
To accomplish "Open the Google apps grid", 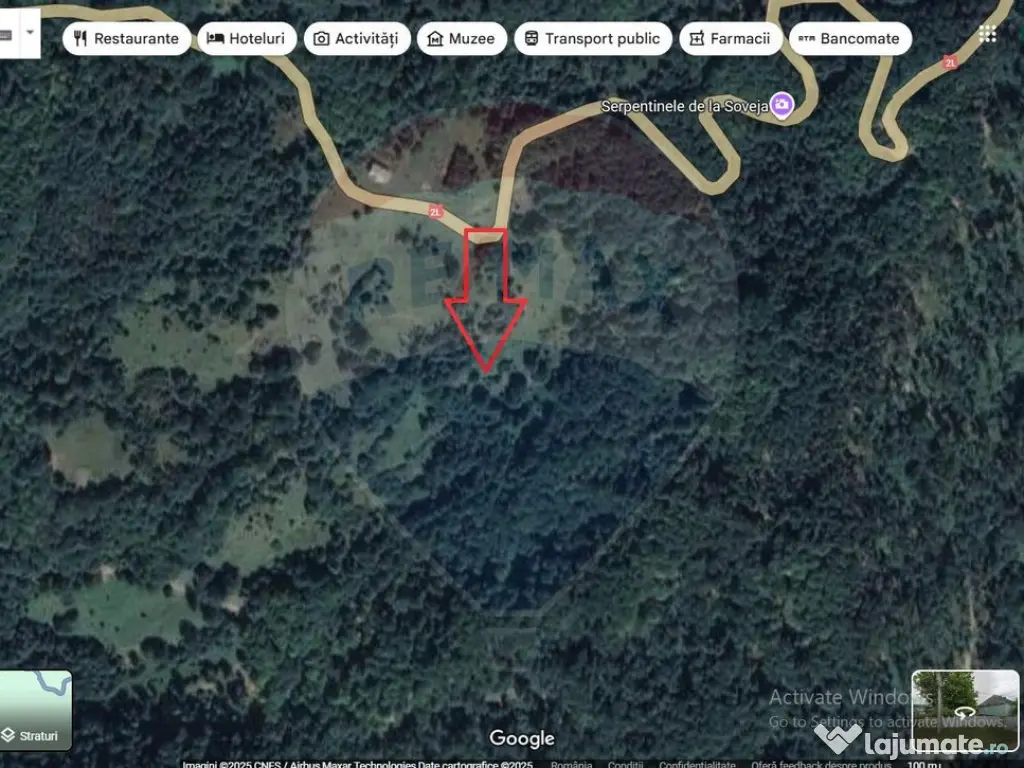I will (x=987, y=34).
